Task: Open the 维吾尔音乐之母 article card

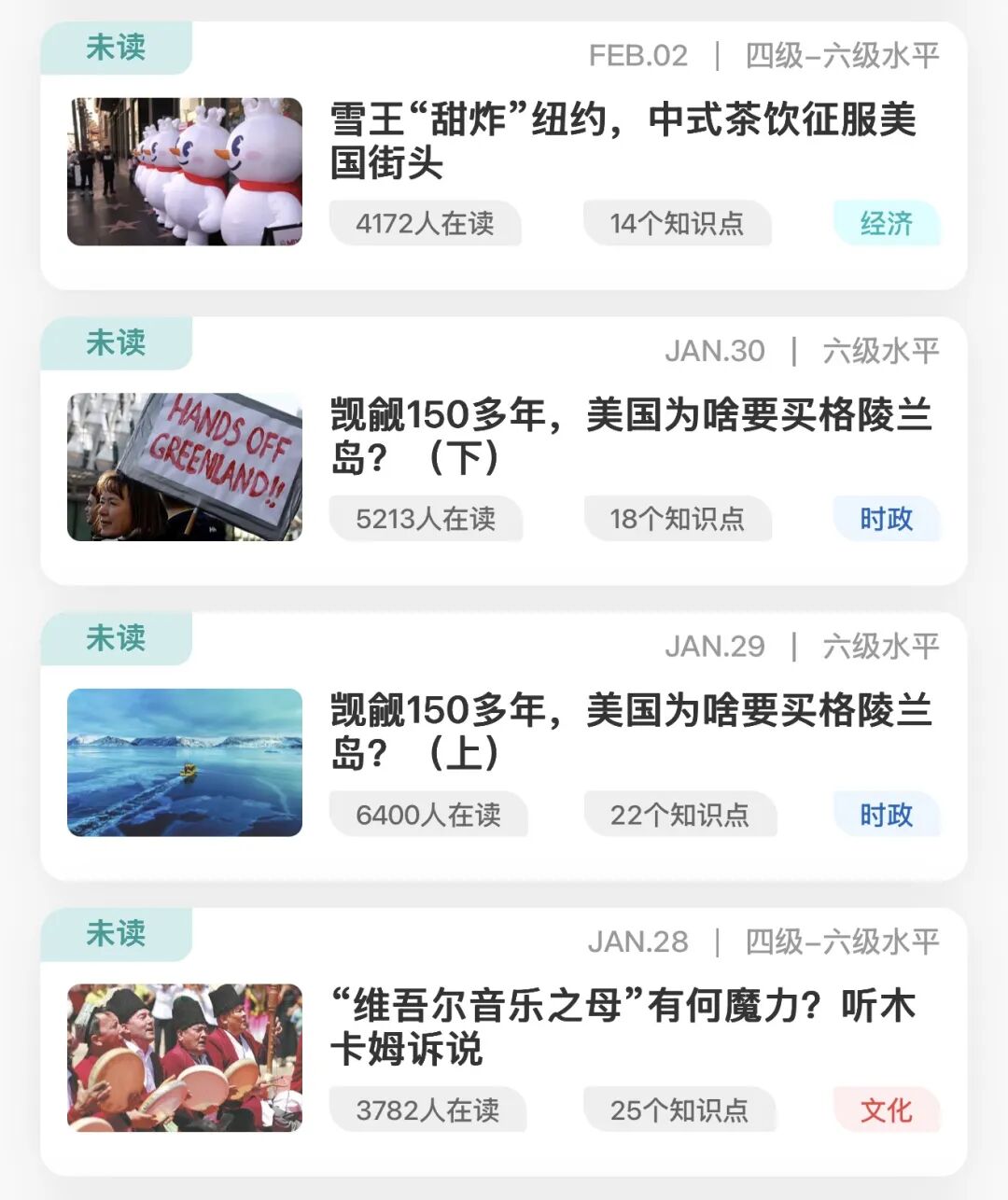Action: pos(622,1027)
